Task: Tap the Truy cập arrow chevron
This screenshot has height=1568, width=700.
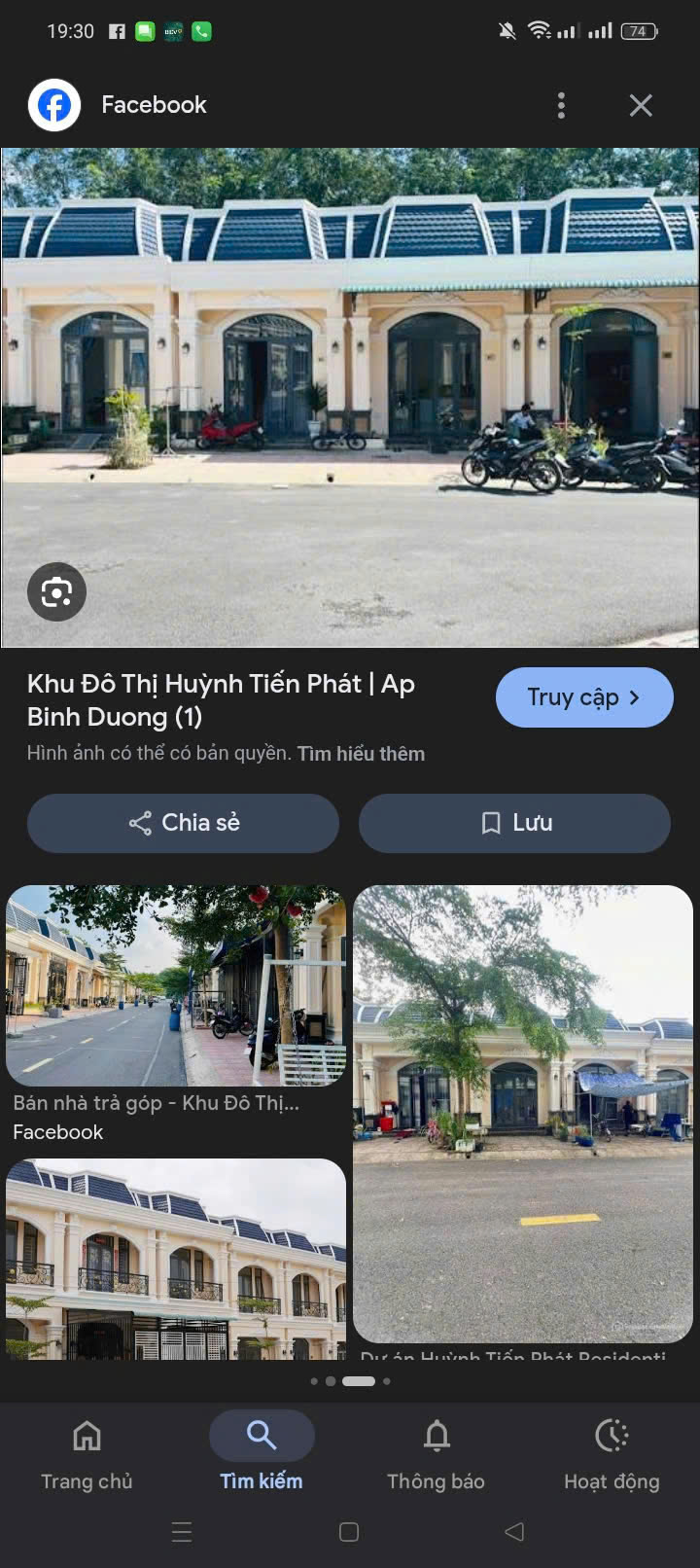Action: point(636,697)
